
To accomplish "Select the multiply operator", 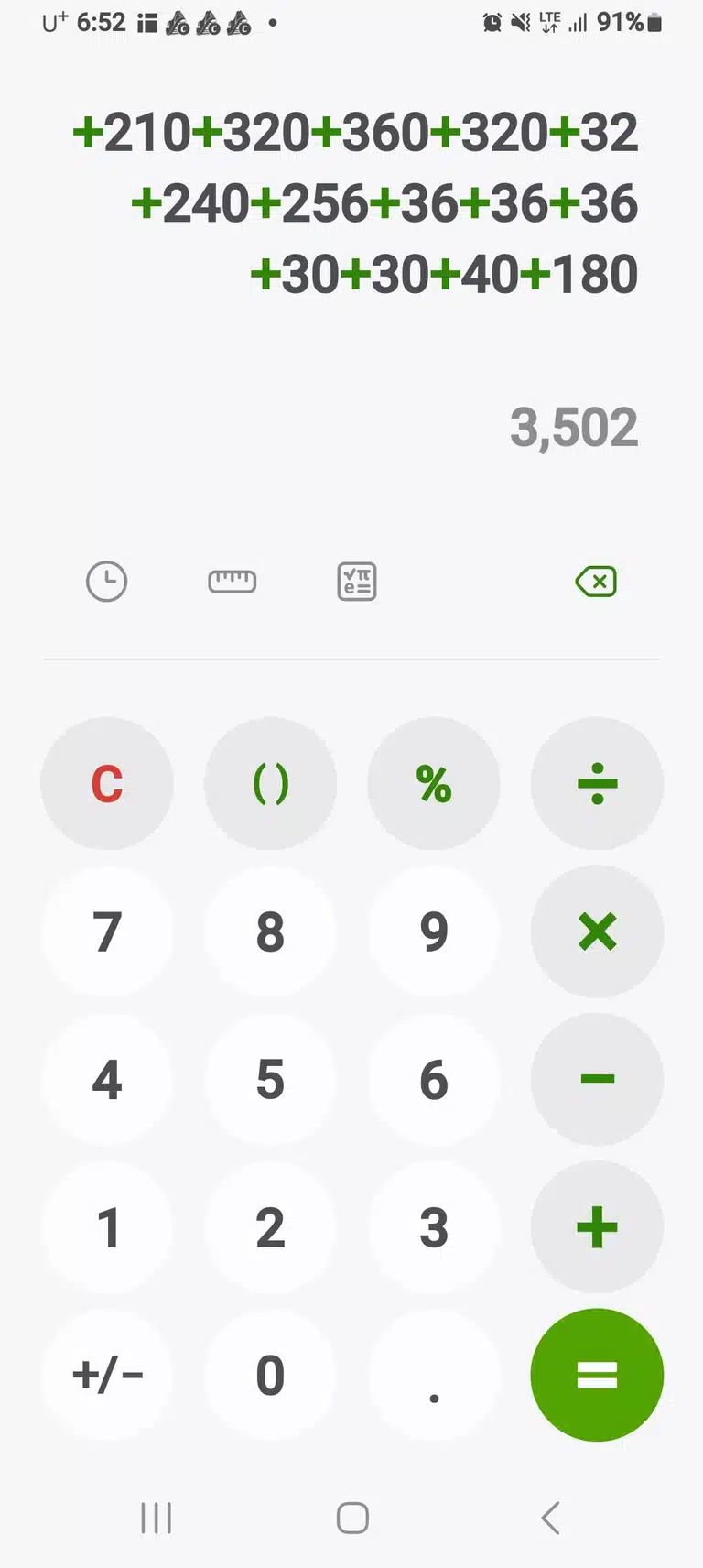I will point(597,931).
